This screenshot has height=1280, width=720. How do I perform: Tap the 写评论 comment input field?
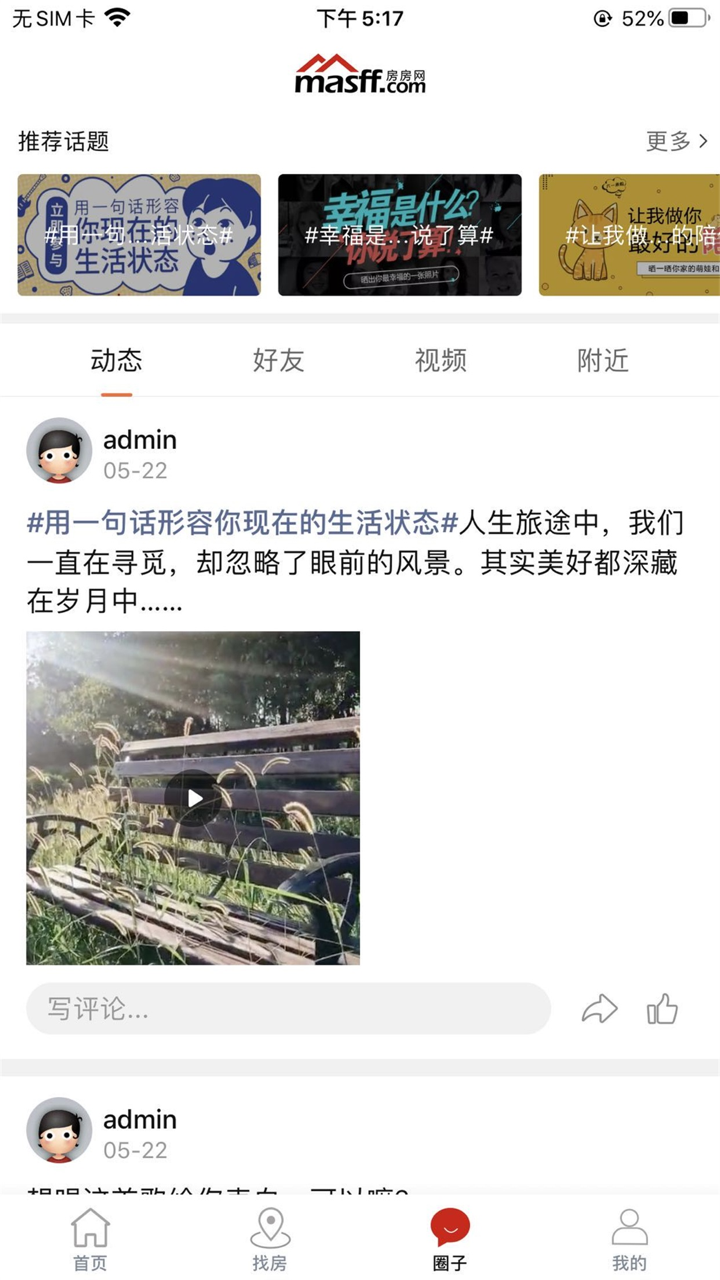tap(288, 1008)
